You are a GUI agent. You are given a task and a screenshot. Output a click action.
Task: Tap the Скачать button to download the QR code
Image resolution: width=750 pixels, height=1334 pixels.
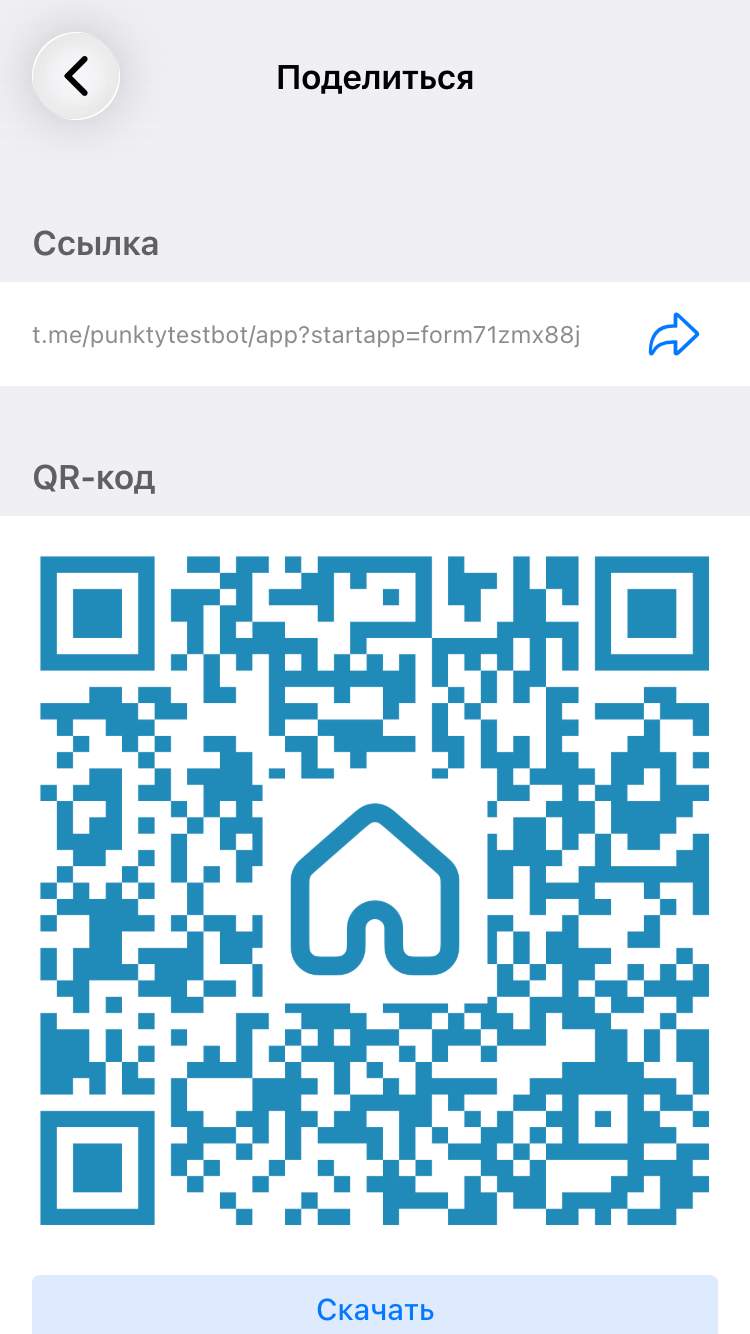tap(375, 1308)
